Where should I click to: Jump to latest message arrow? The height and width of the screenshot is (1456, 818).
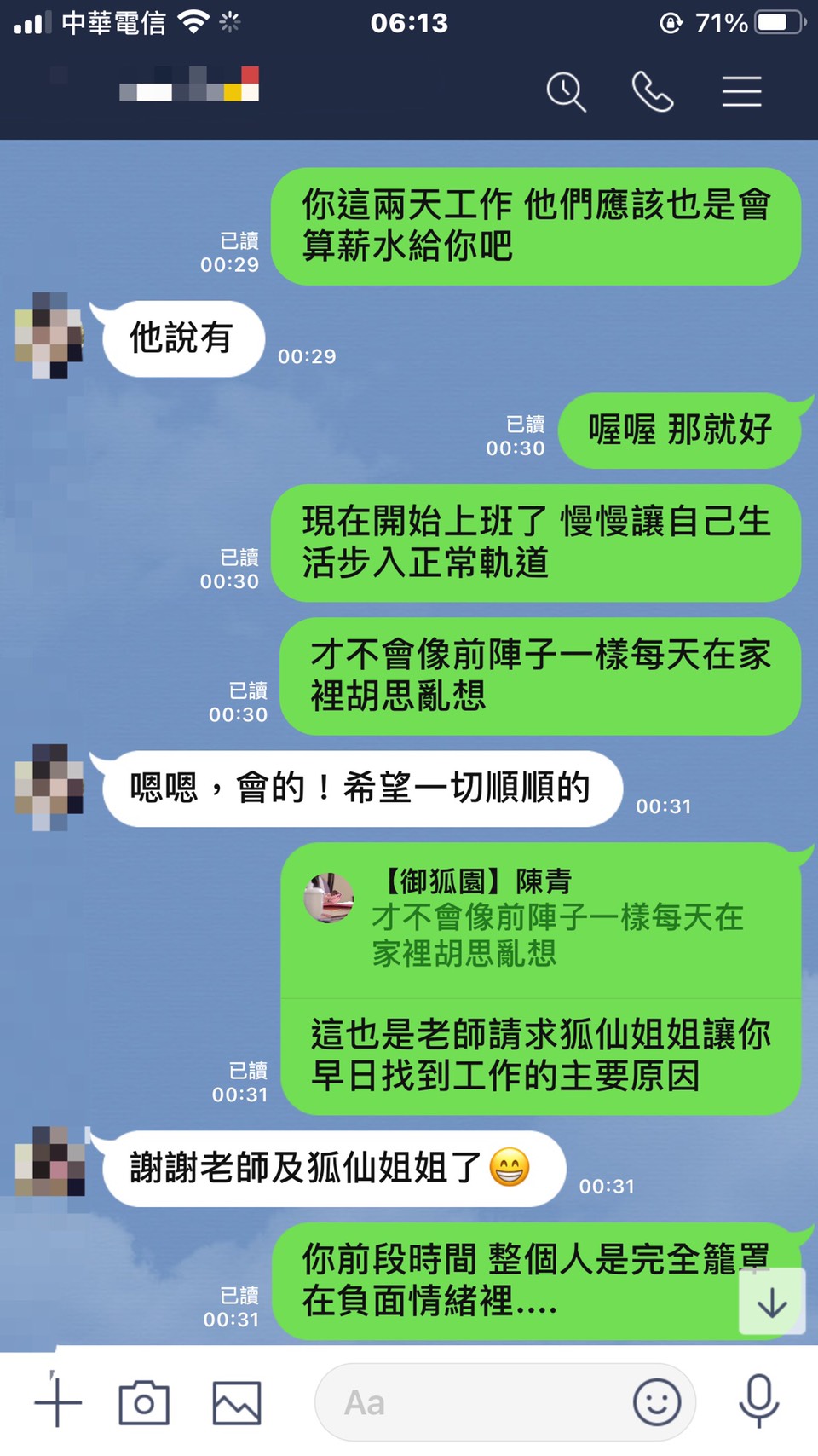pyautogui.click(x=772, y=1302)
